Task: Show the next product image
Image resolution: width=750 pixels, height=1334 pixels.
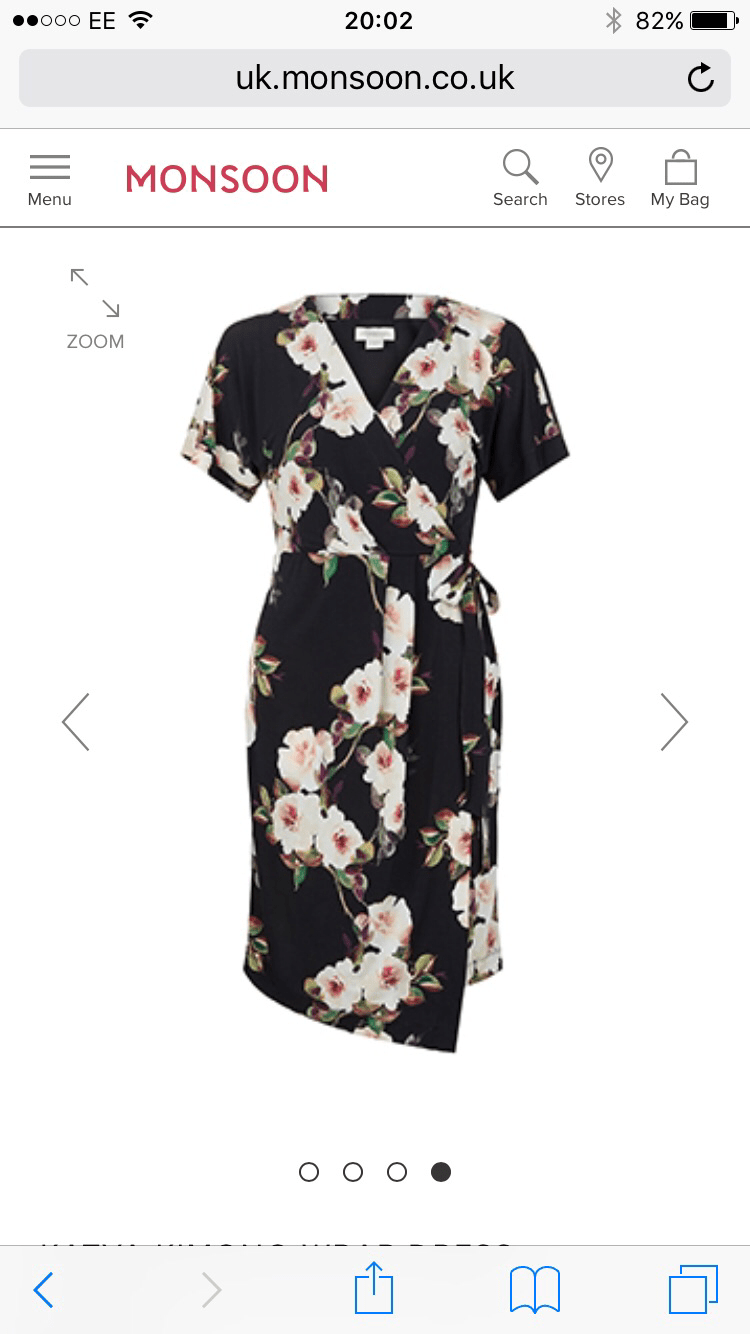Action: coord(674,722)
